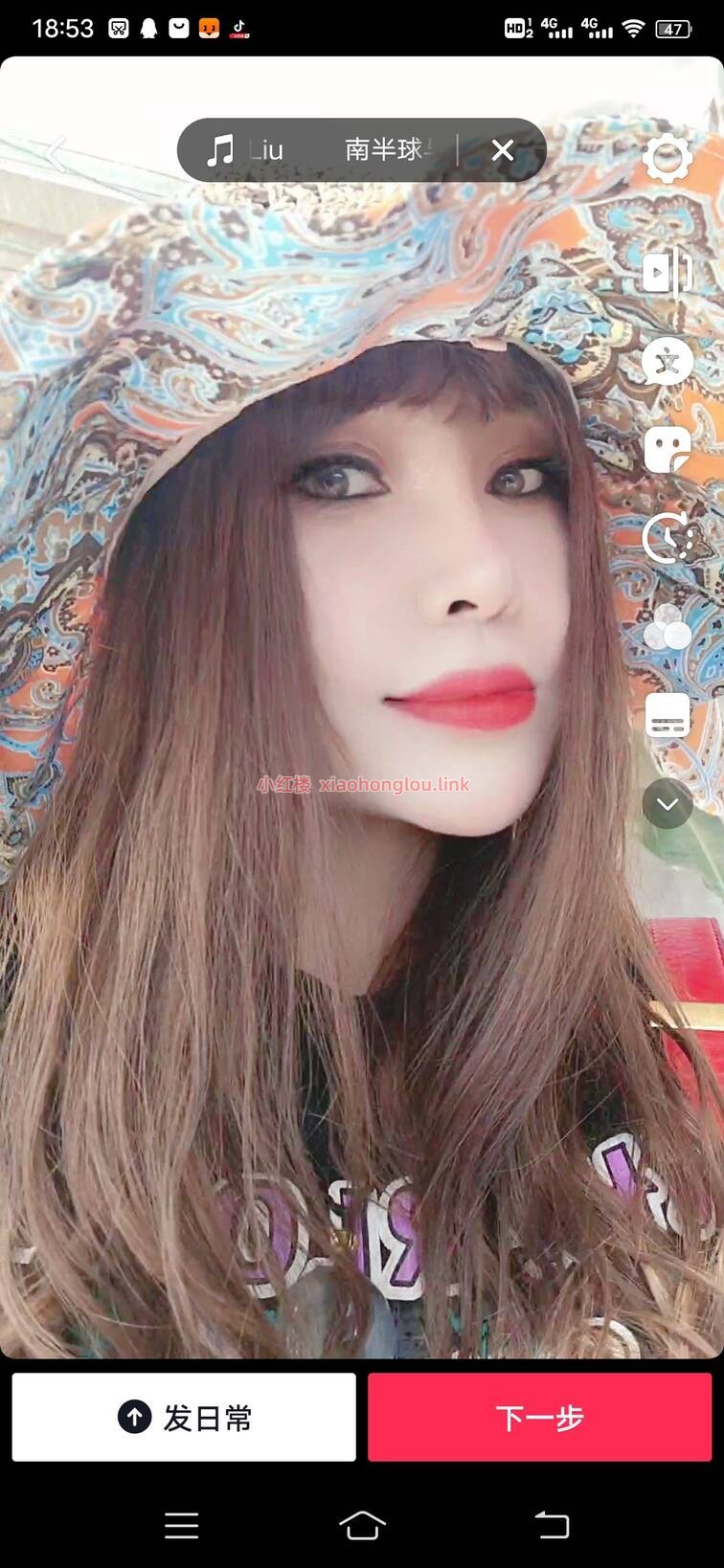This screenshot has height=1568, width=724.
Task: Open the stickers panel
Action: 667,449
